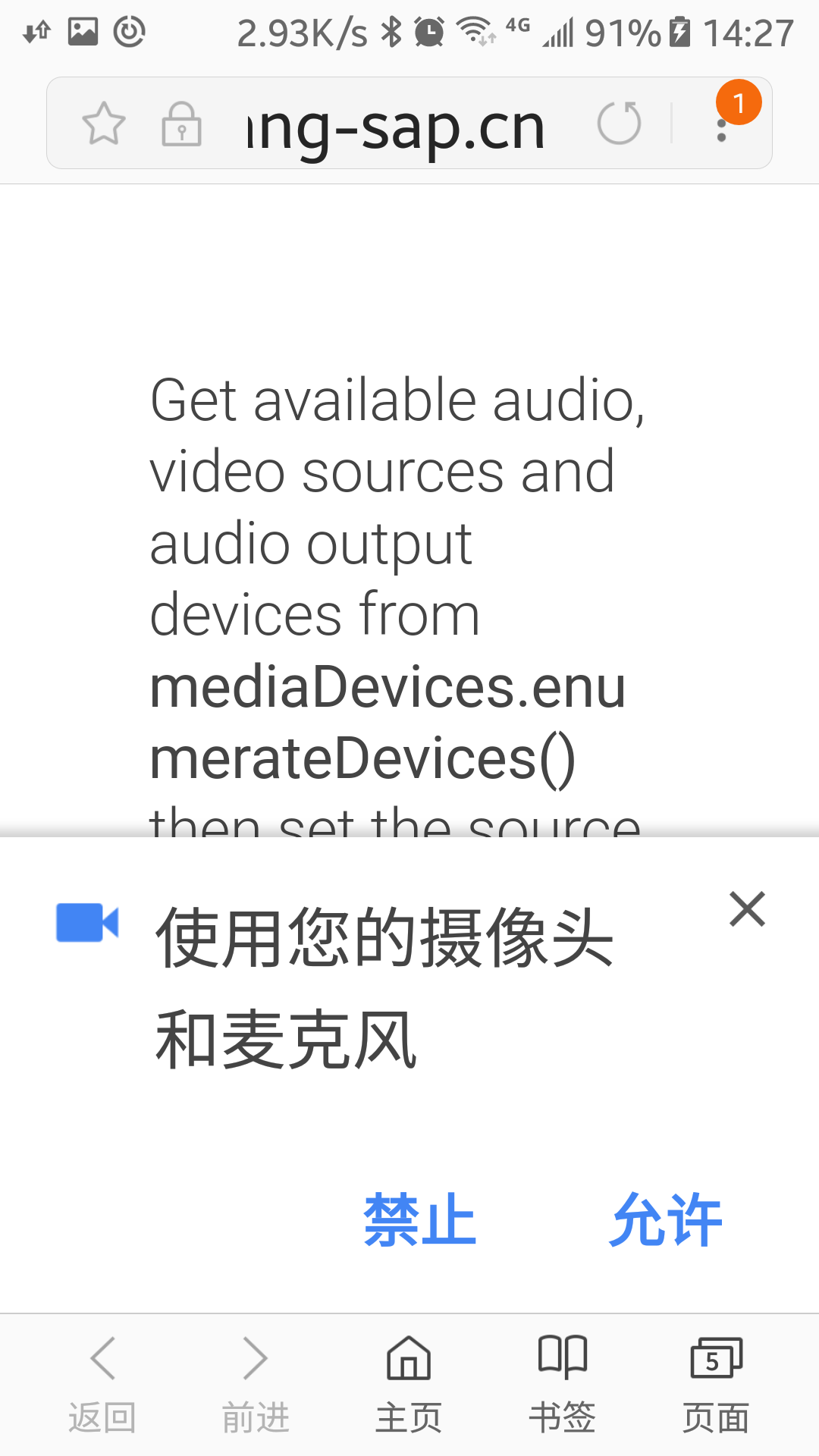Tap the padlock site security icon
The height and width of the screenshot is (1456, 819).
pyautogui.click(x=181, y=124)
